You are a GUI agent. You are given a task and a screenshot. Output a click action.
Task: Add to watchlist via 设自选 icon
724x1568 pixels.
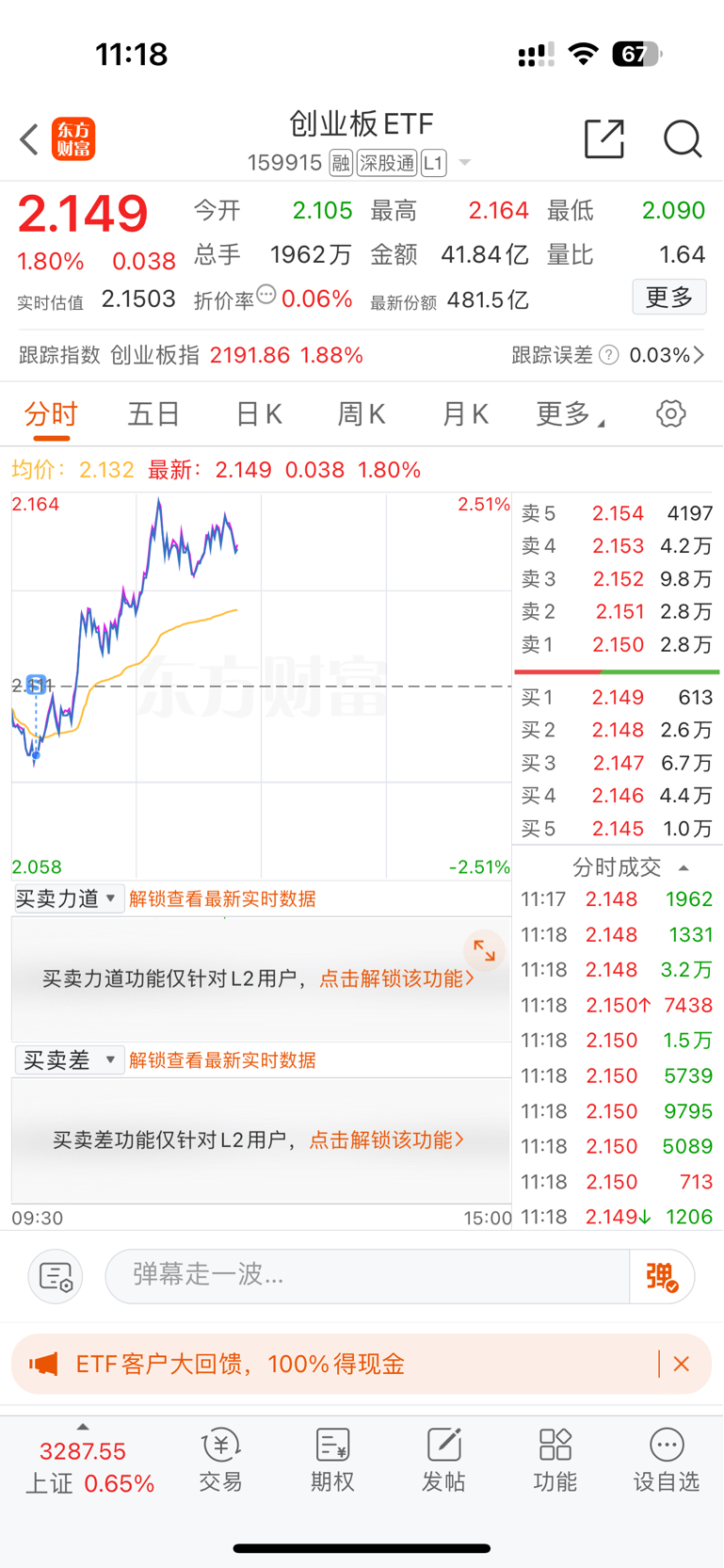point(666,1458)
